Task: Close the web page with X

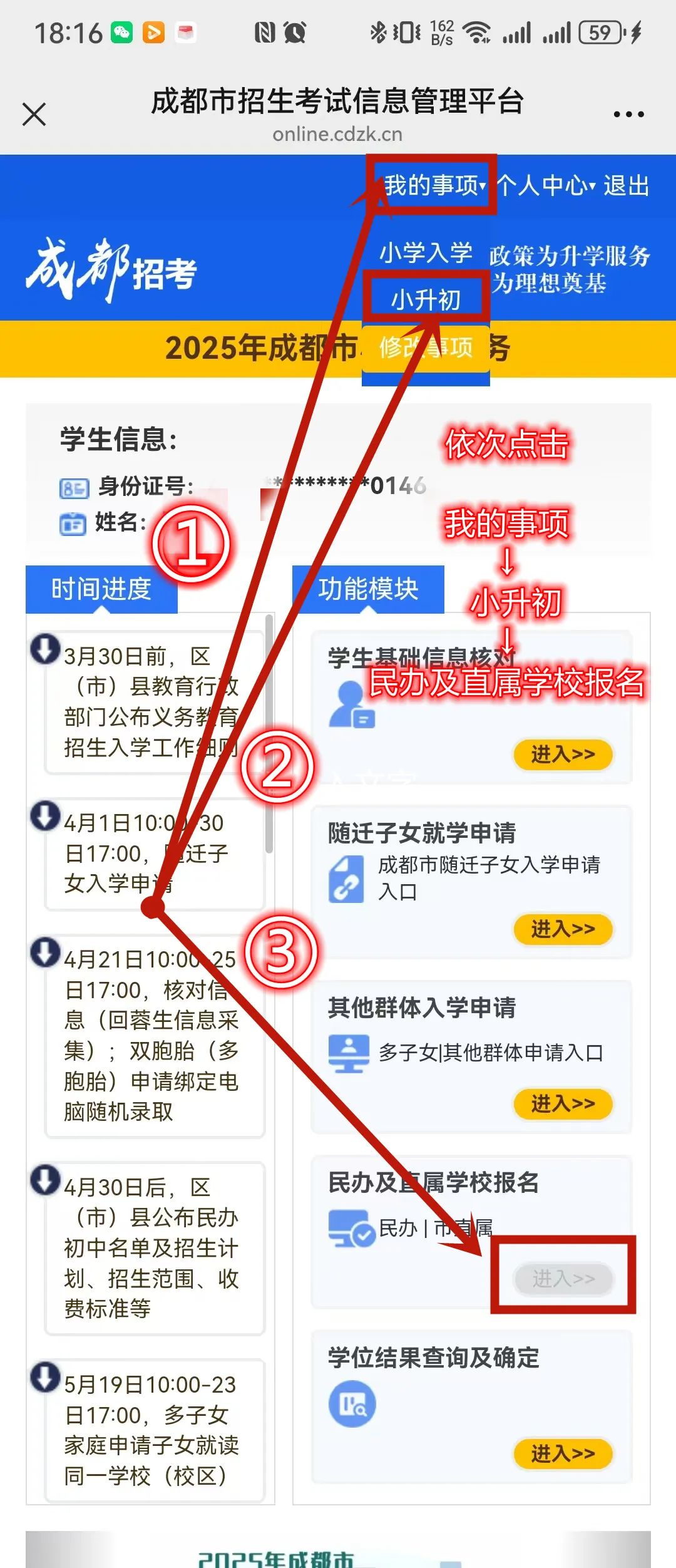Action: pyautogui.click(x=34, y=115)
